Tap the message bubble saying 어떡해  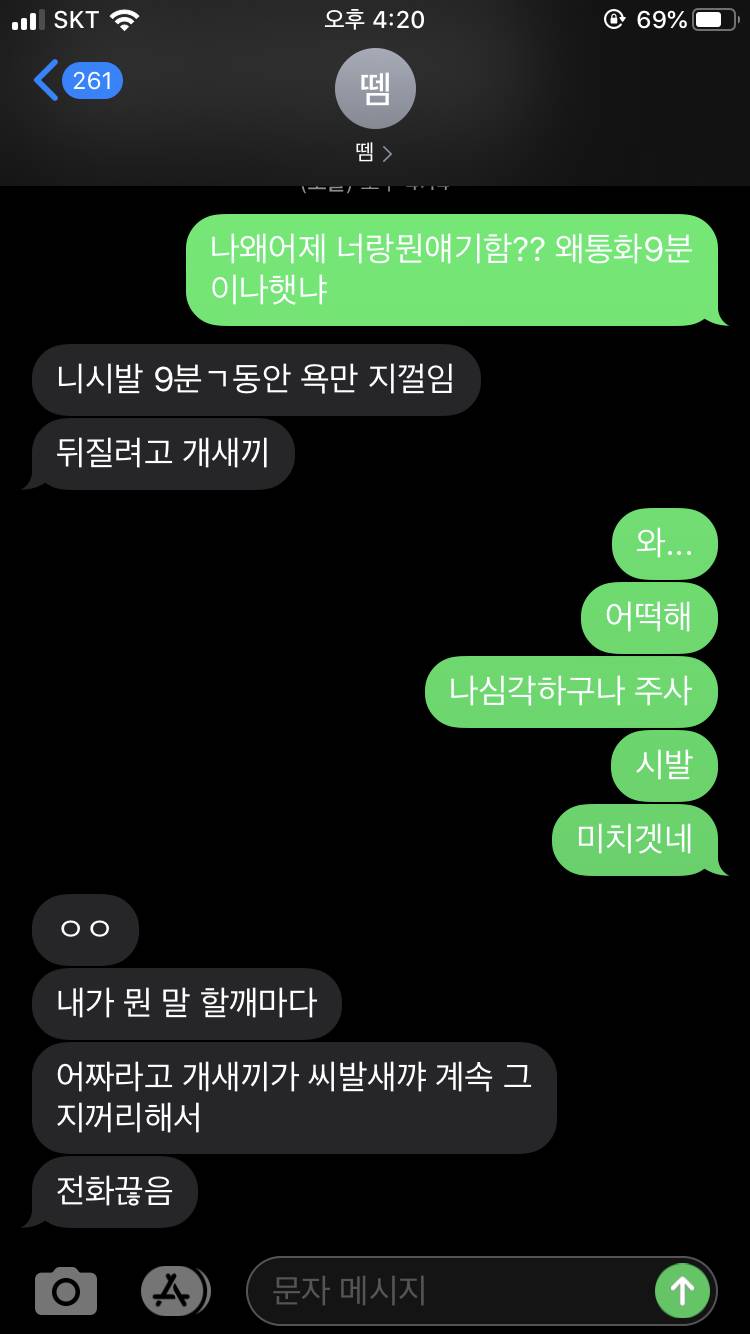649,618
